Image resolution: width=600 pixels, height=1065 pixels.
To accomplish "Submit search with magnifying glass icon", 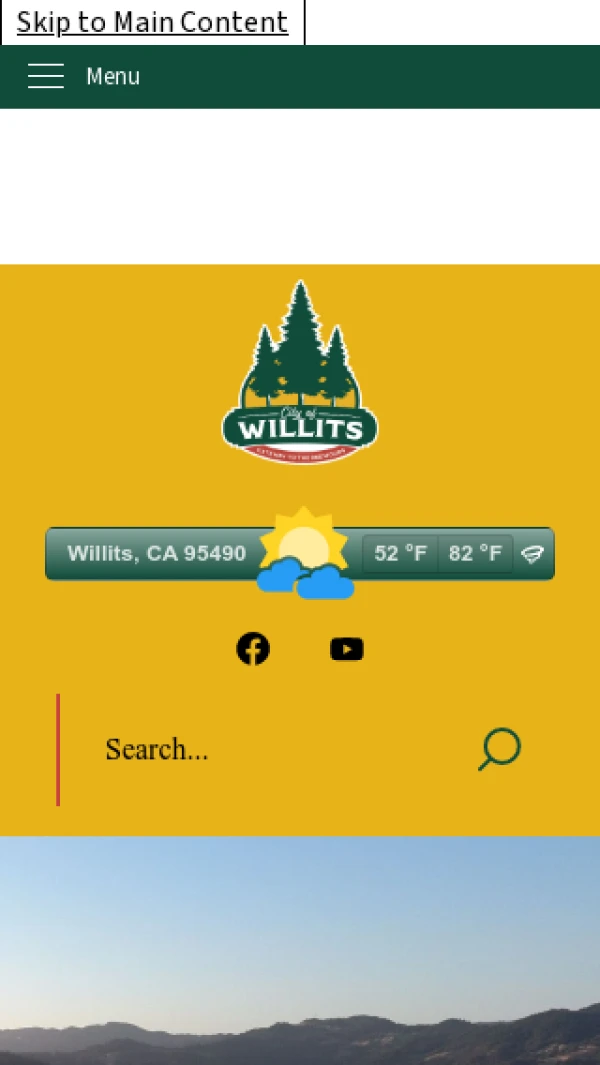I will pyautogui.click(x=499, y=749).
